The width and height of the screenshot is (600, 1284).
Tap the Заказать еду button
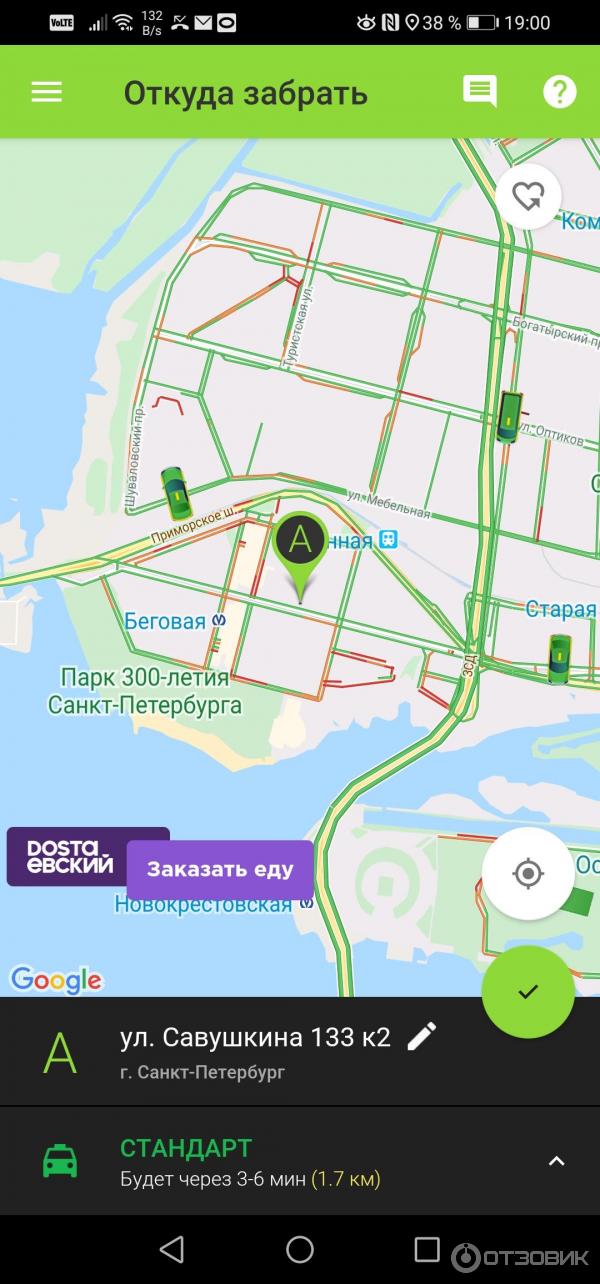pos(220,869)
